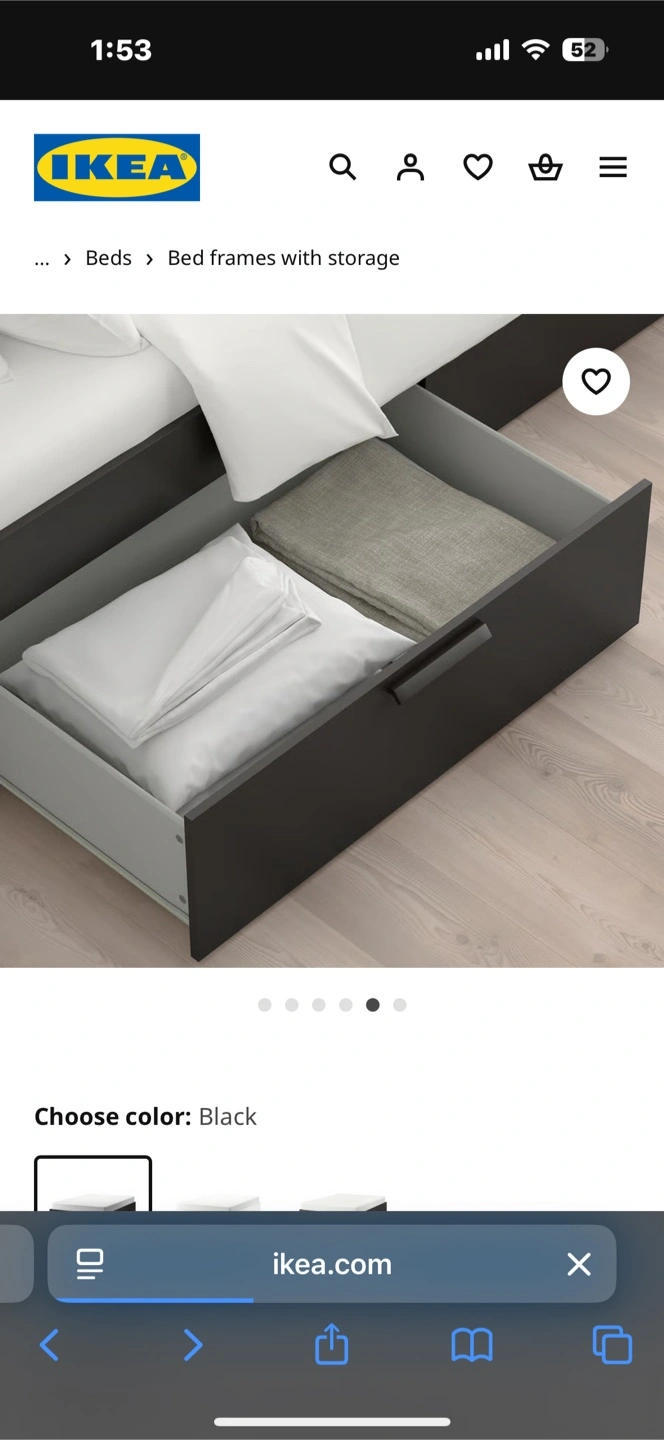Image resolution: width=664 pixels, height=1440 pixels.
Task: Go back to previous page in Safari
Action: 49,1345
